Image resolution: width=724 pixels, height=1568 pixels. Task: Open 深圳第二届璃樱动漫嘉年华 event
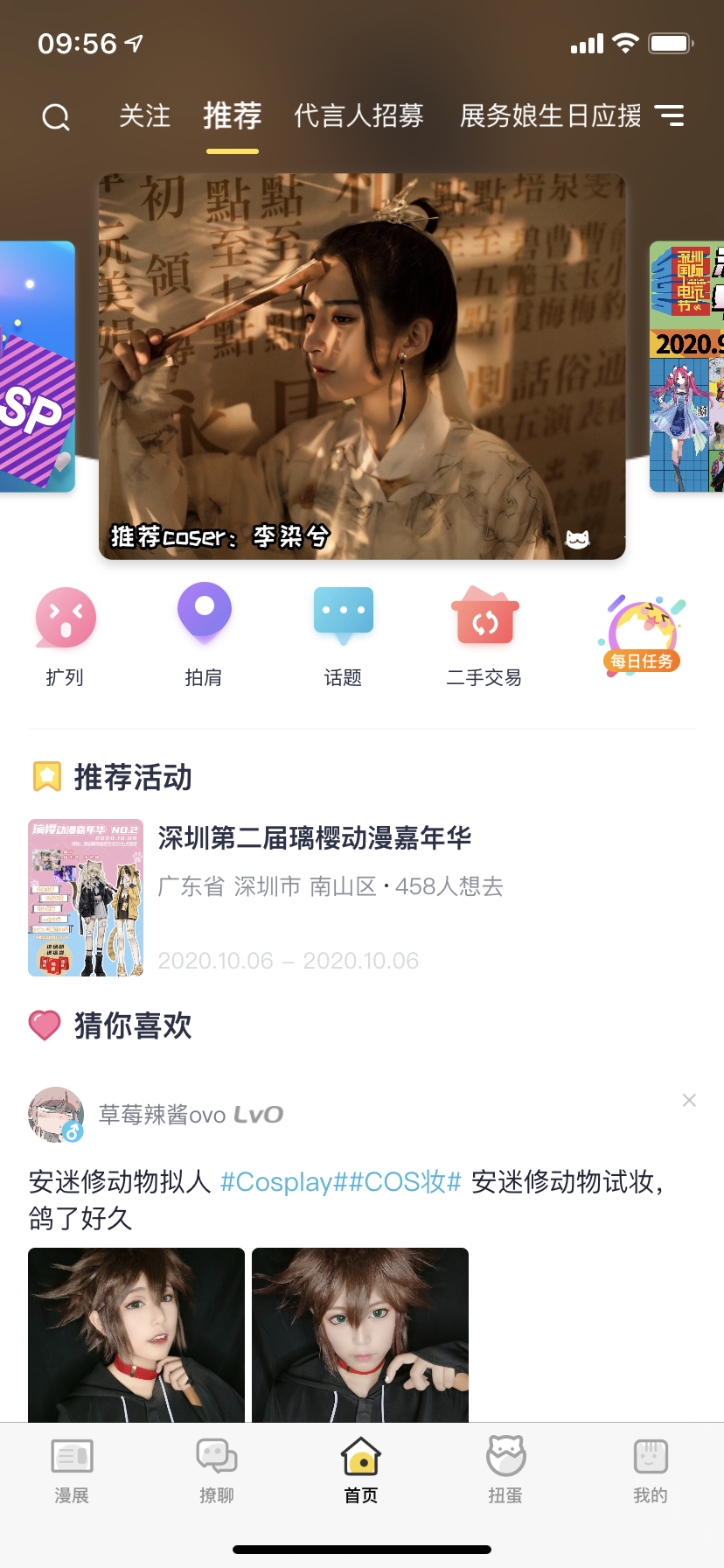[313, 838]
